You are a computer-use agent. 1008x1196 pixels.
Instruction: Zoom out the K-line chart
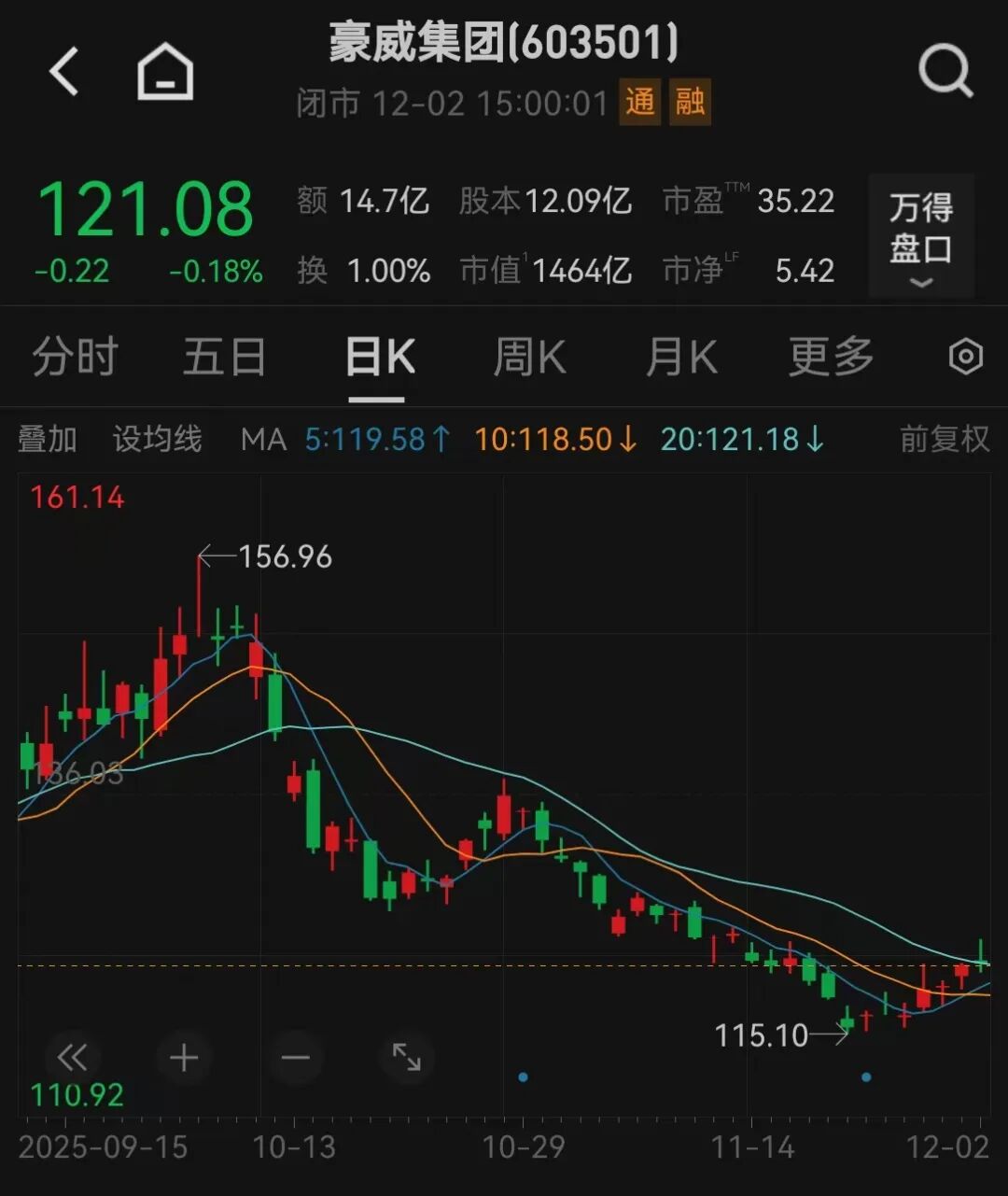295,1058
